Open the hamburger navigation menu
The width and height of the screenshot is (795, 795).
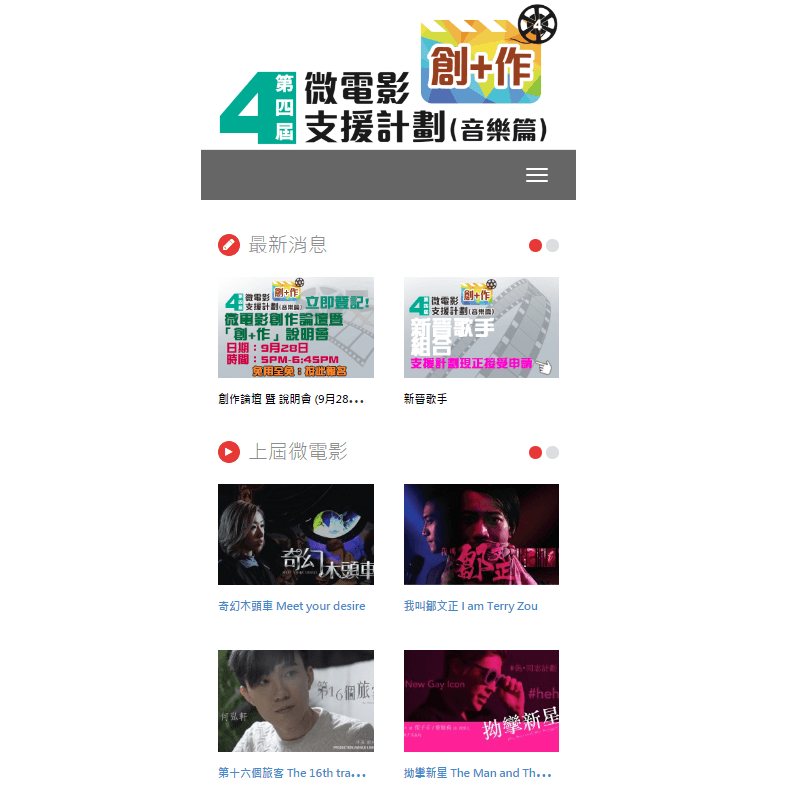pos(537,175)
